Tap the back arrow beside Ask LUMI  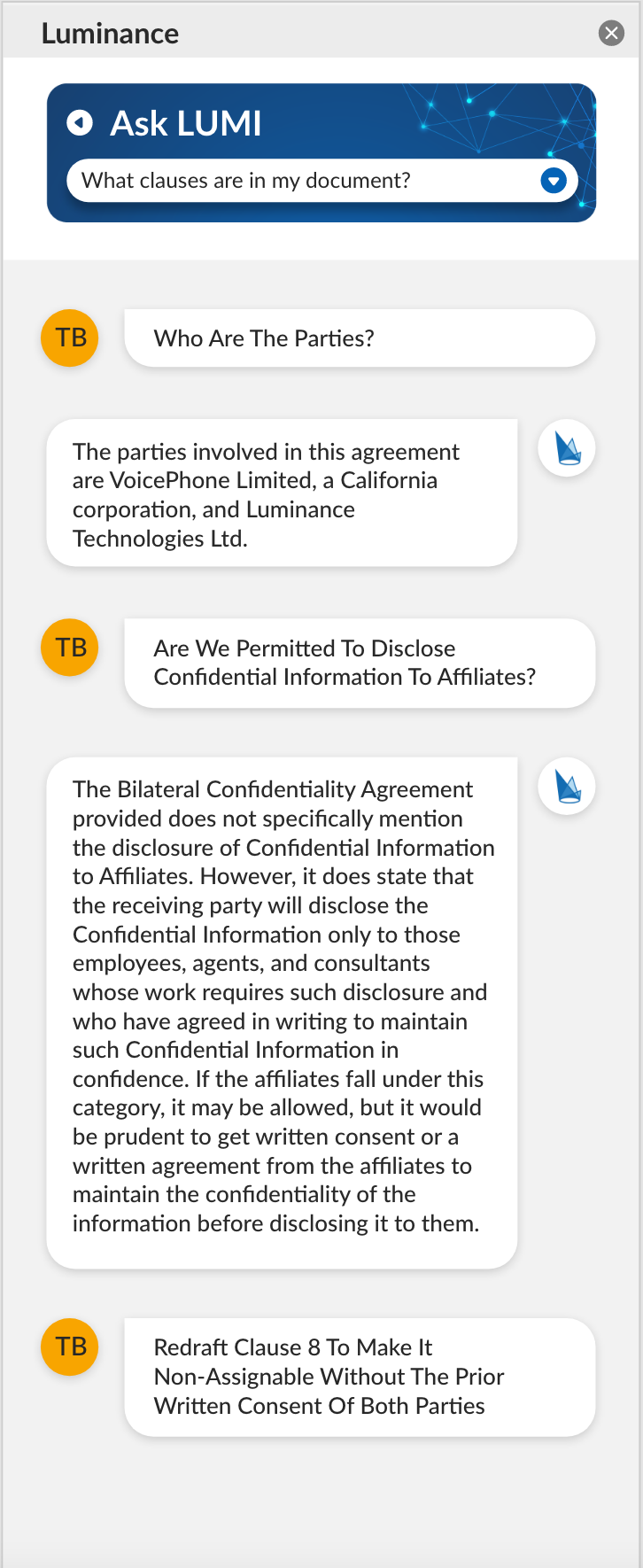[x=80, y=123]
